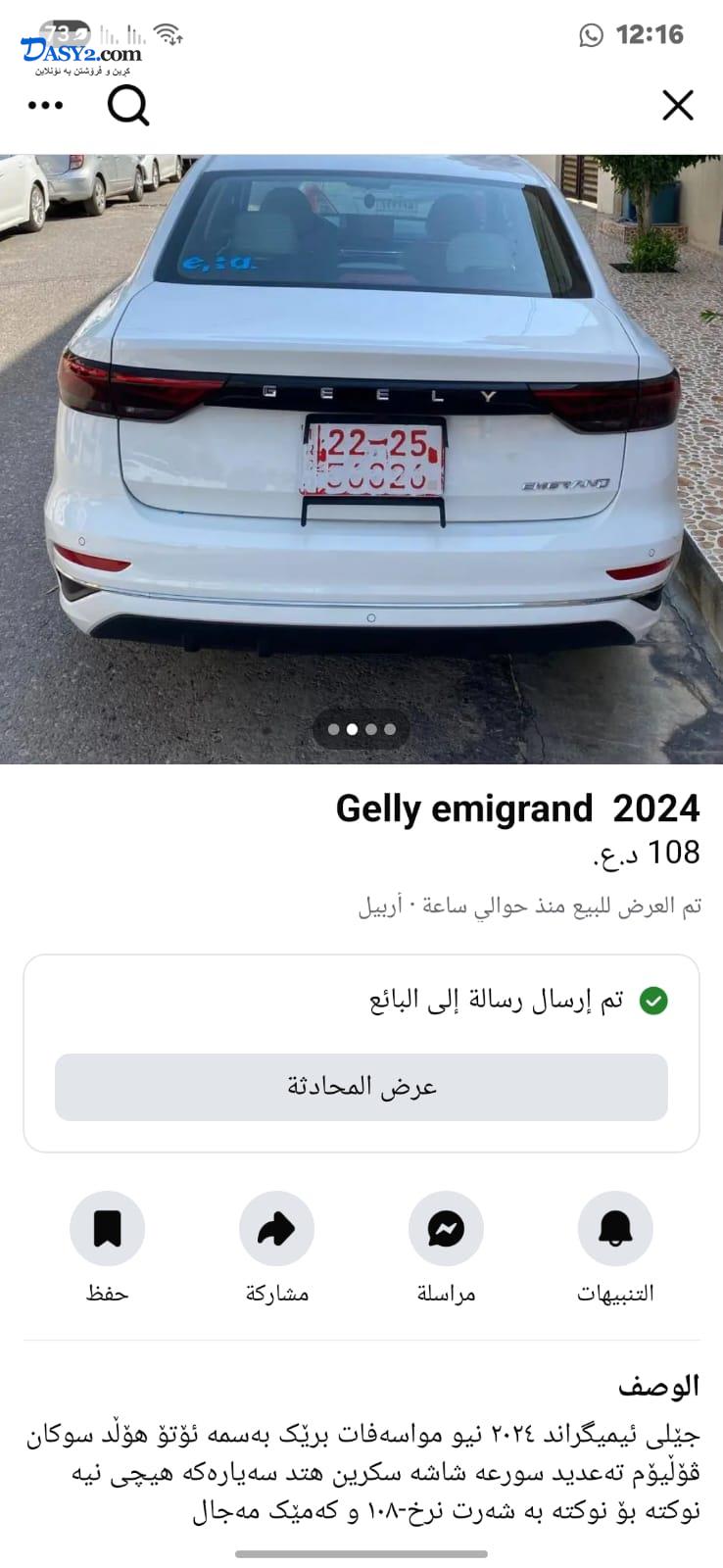Tap the photo page indicator dots
Viewport: 723px width, 1568px height.
[x=361, y=729]
